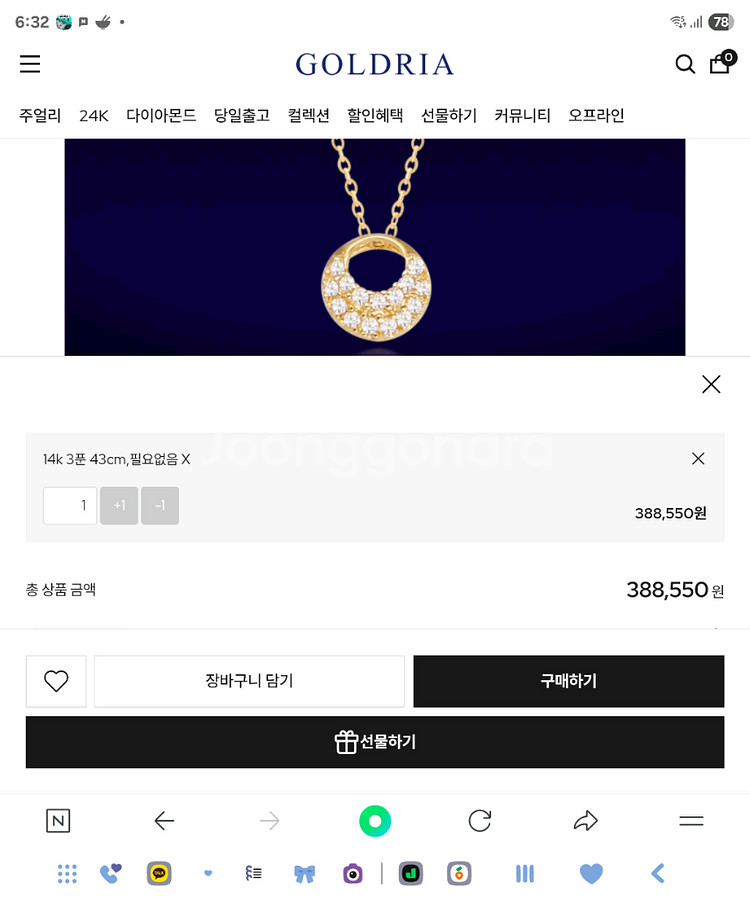Tap 구매하기 to buy now
The width and height of the screenshot is (750, 900).
568,681
